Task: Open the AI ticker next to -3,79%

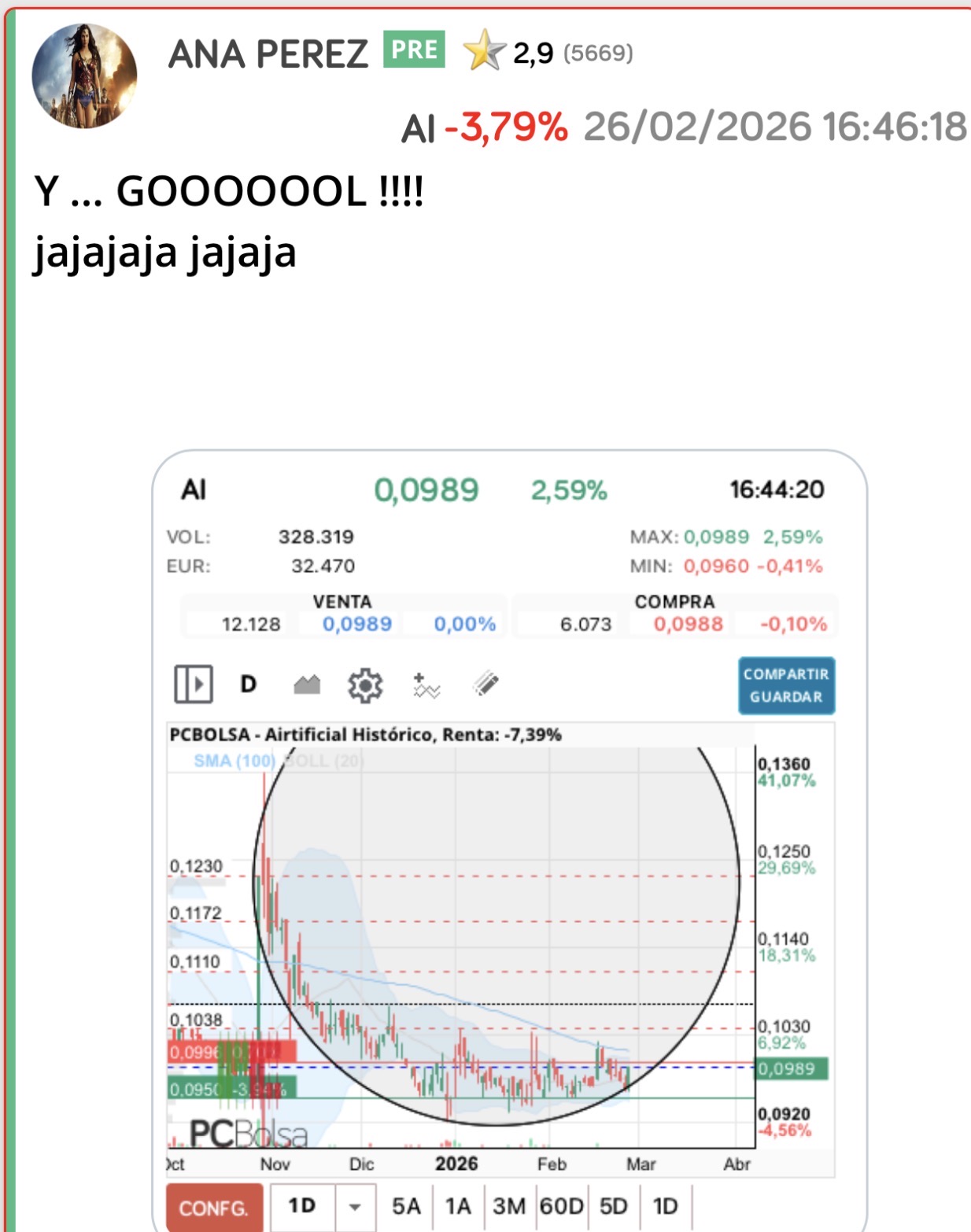Action: [x=418, y=129]
